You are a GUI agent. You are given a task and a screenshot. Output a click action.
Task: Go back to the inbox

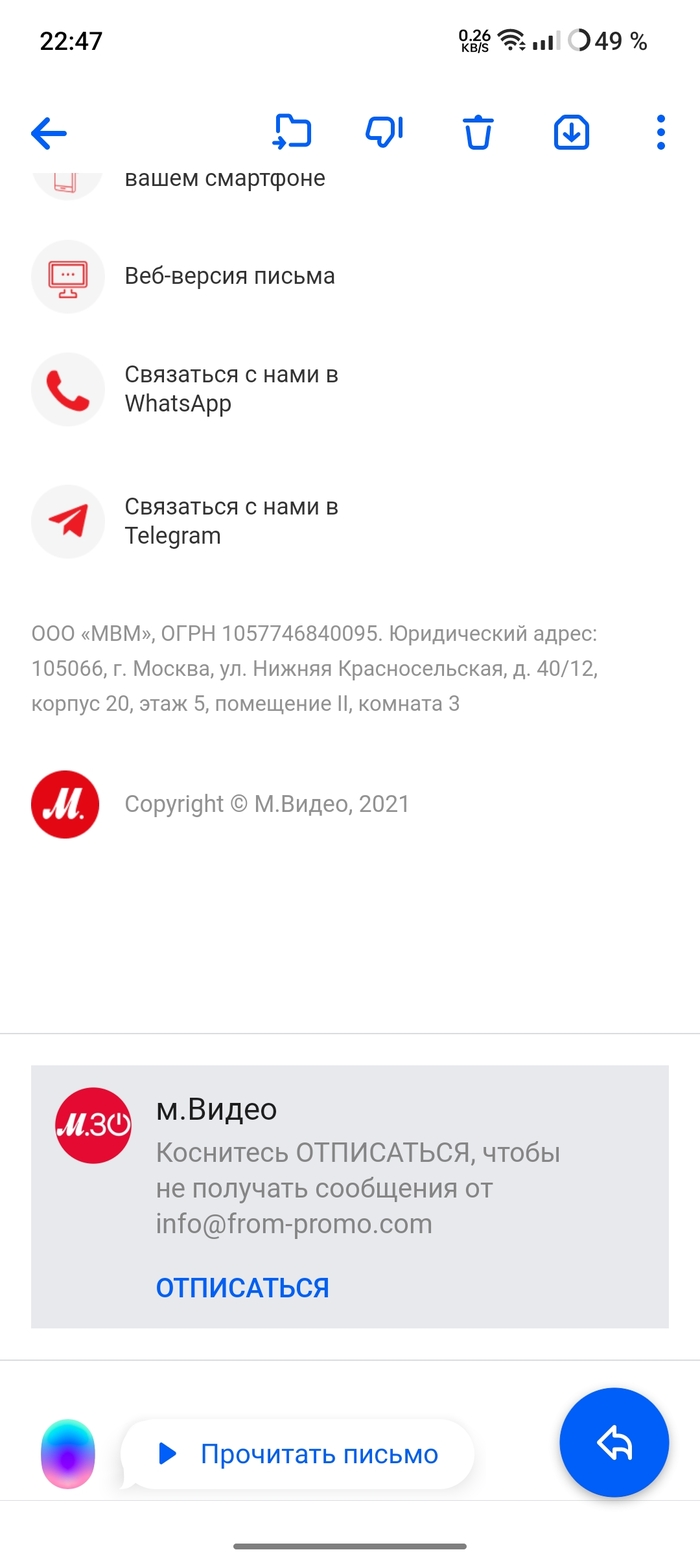pyautogui.click(x=48, y=132)
